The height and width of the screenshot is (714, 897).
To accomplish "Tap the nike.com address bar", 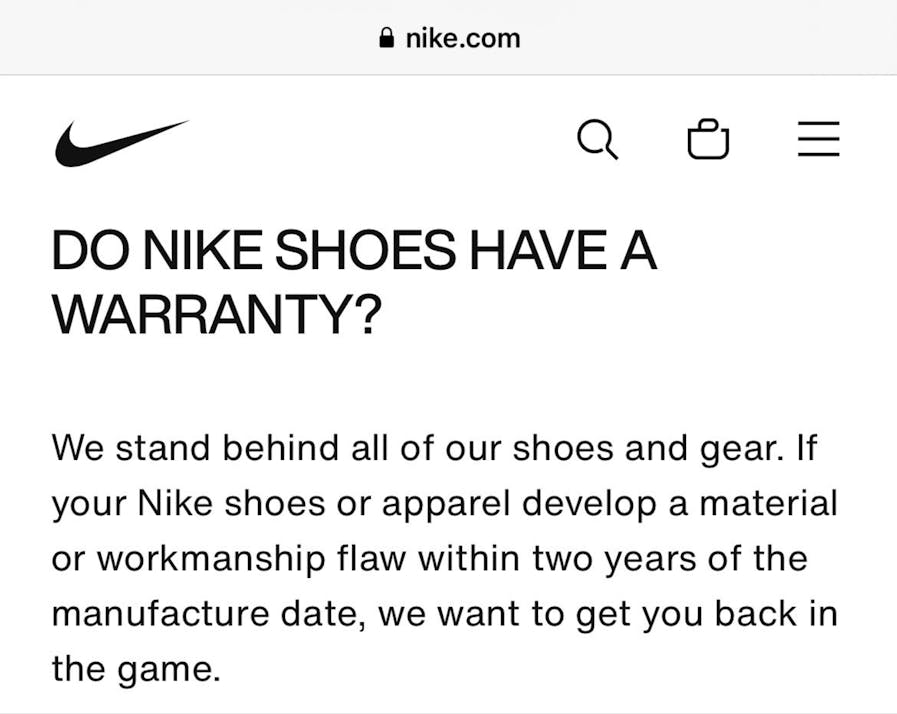I will coord(450,38).
